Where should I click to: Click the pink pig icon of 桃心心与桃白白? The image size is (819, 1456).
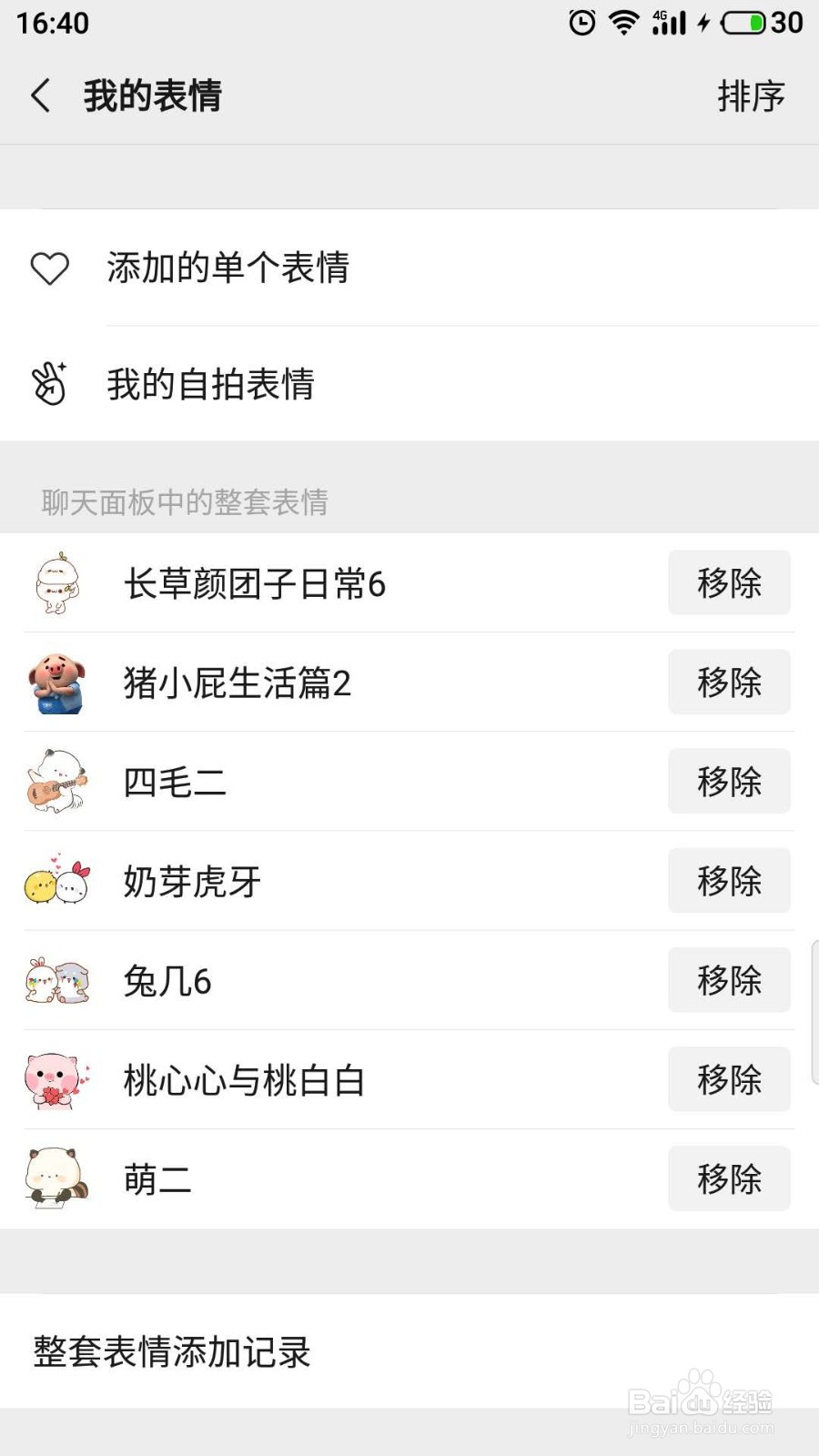pyautogui.click(x=56, y=1079)
